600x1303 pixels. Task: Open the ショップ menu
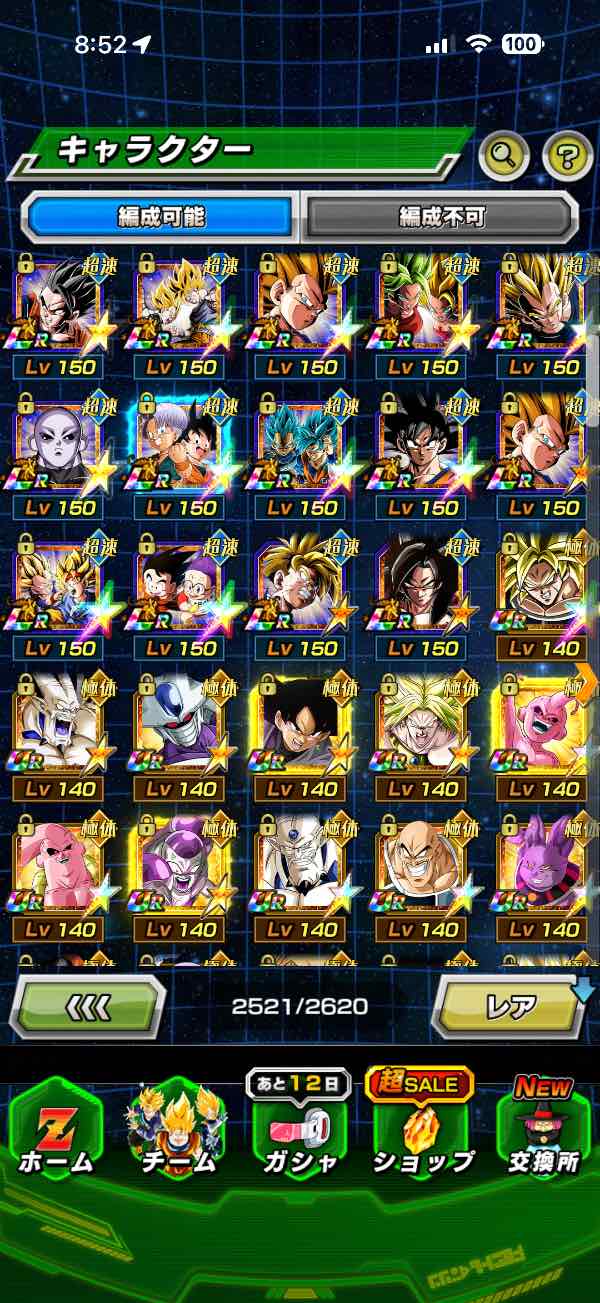click(x=421, y=1128)
